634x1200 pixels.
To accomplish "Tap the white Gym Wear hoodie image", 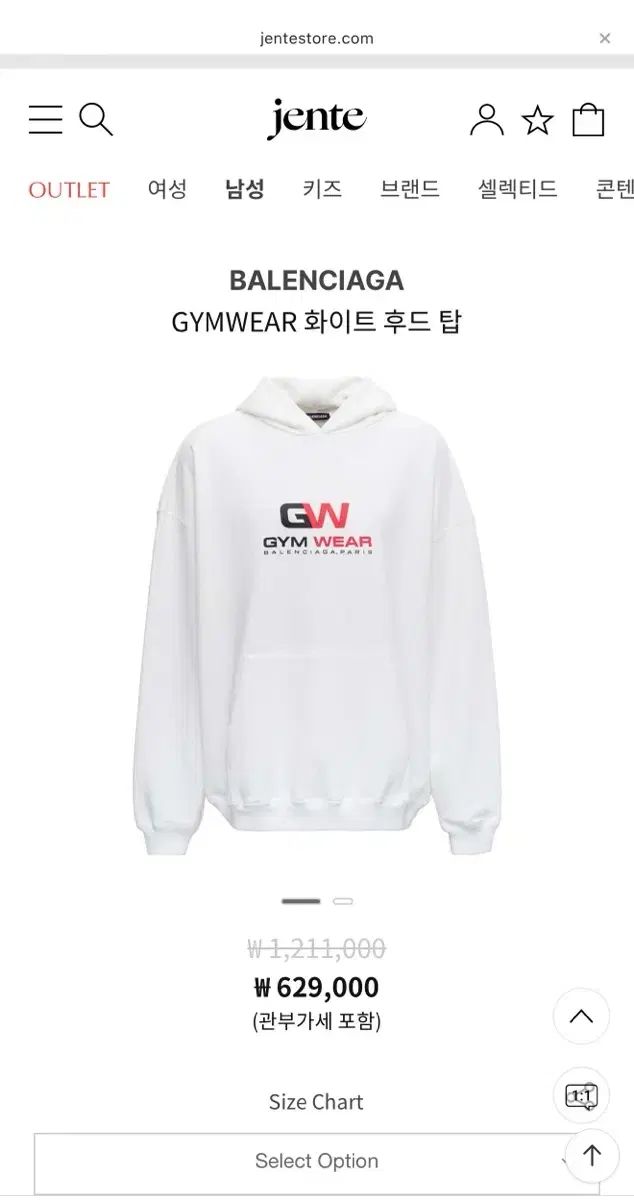I will (x=316, y=615).
